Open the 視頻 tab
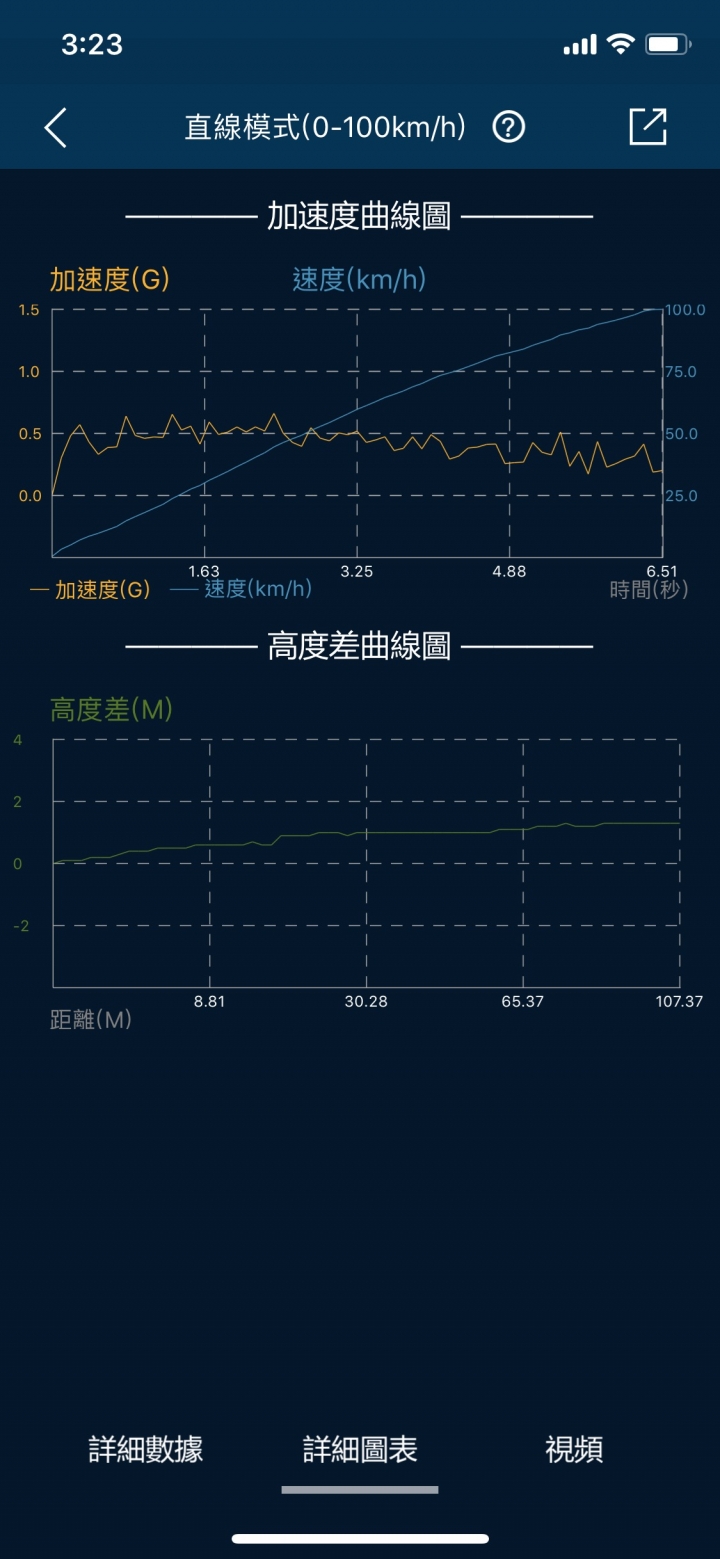 tap(574, 1449)
